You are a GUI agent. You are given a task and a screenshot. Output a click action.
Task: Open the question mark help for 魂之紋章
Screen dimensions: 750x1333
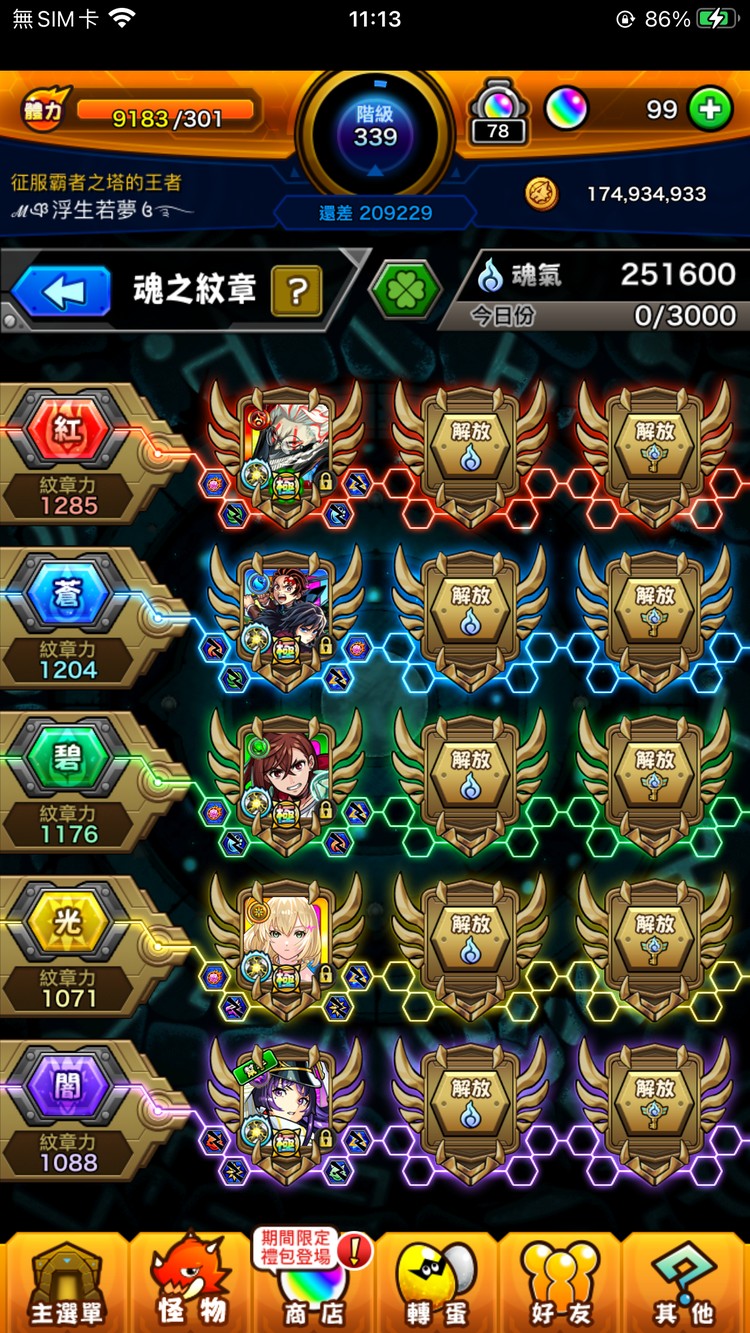pos(296,292)
